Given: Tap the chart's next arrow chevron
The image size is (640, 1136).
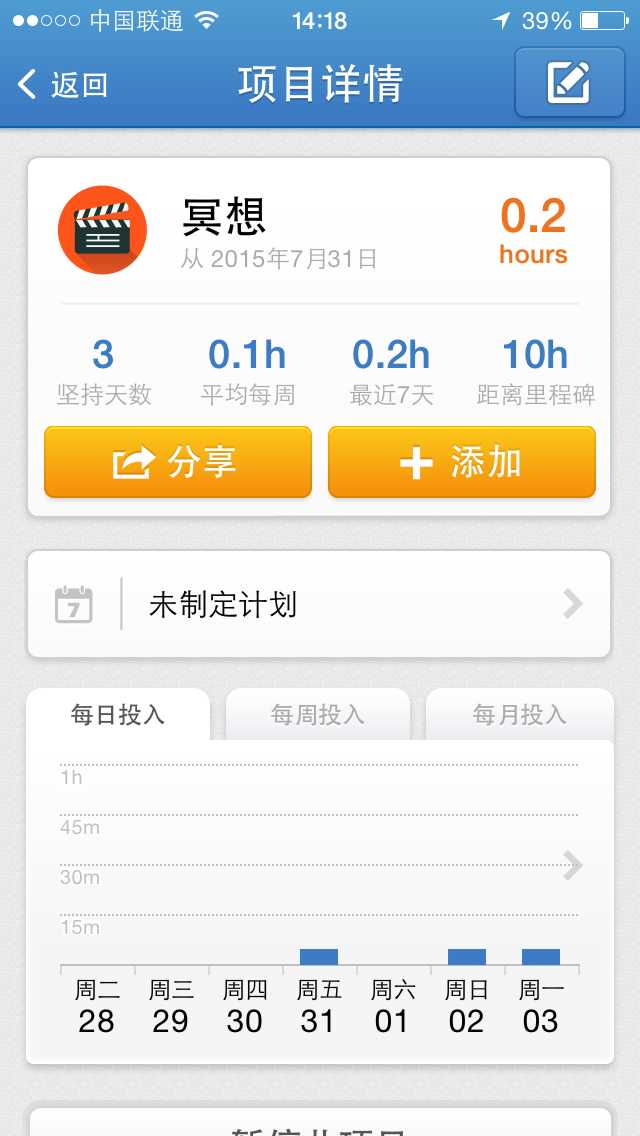Looking at the screenshot, I should pyautogui.click(x=572, y=865).
